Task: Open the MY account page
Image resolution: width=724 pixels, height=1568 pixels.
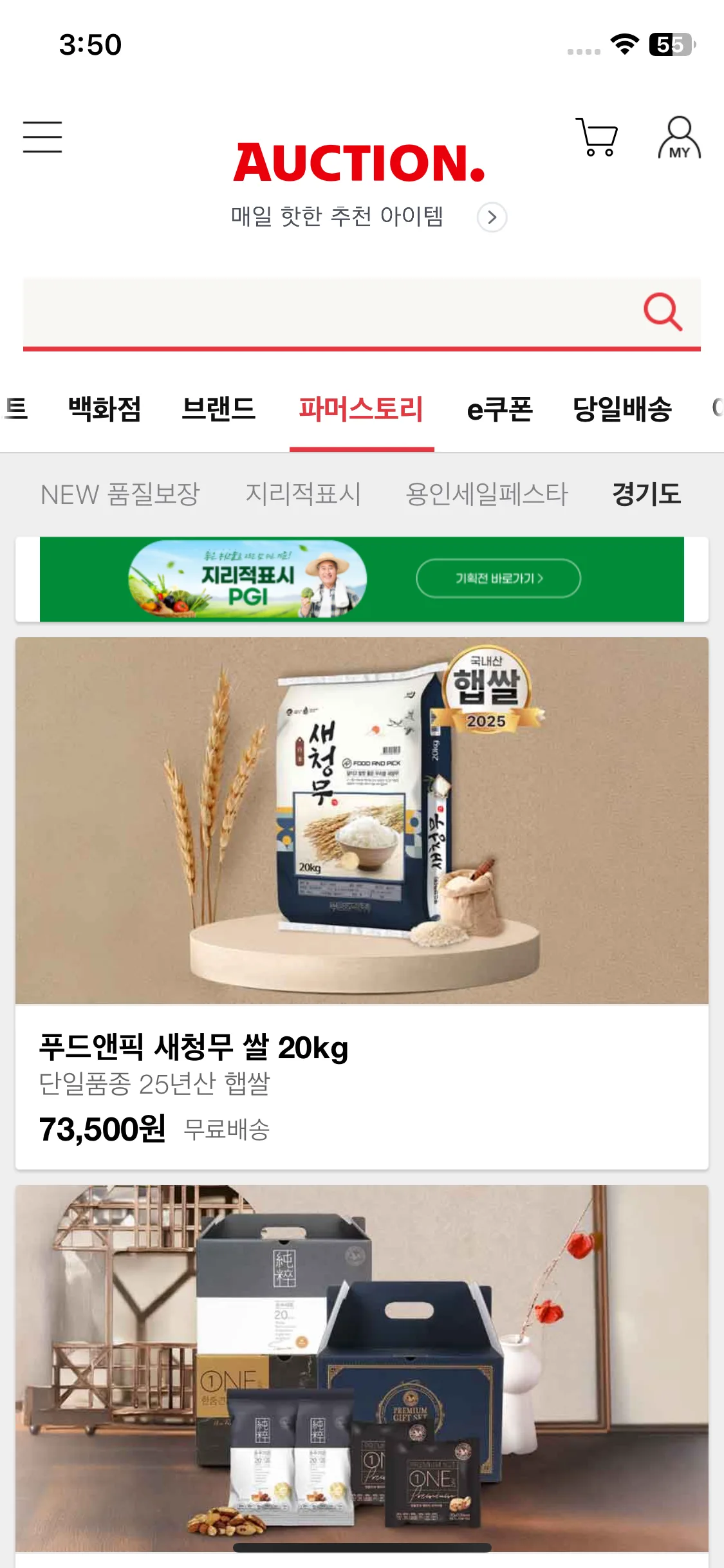Action: pyautogui.click(x=679, y=138)
